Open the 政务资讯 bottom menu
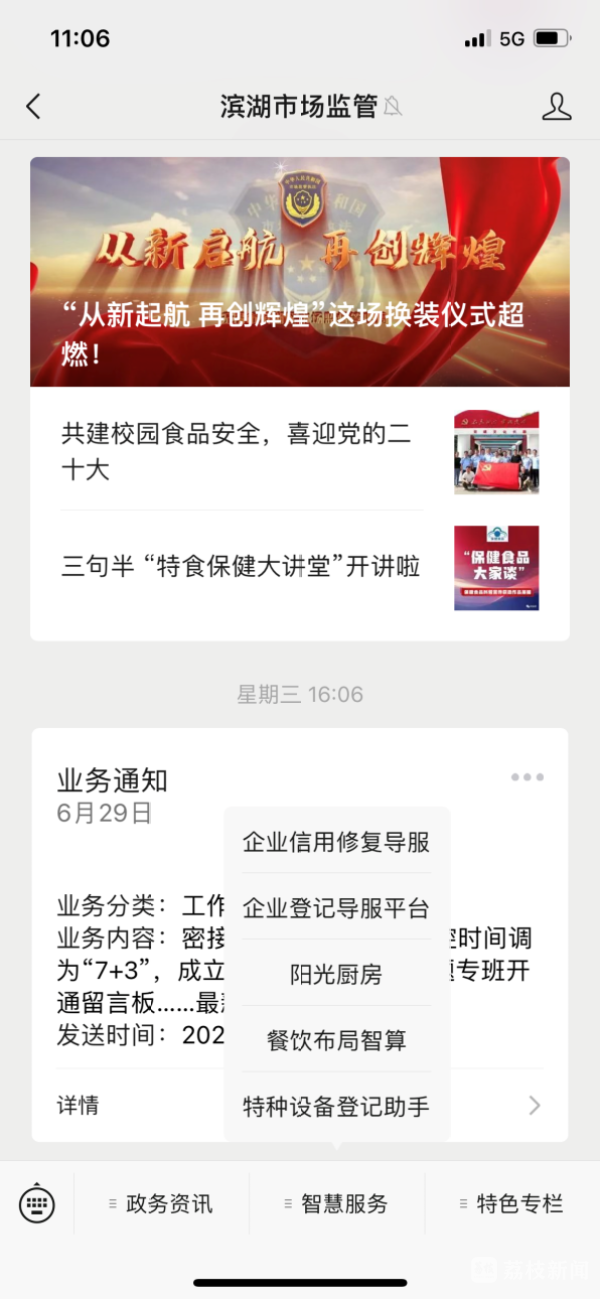Screen dimensions: 600x1299 pos(161,1204)
